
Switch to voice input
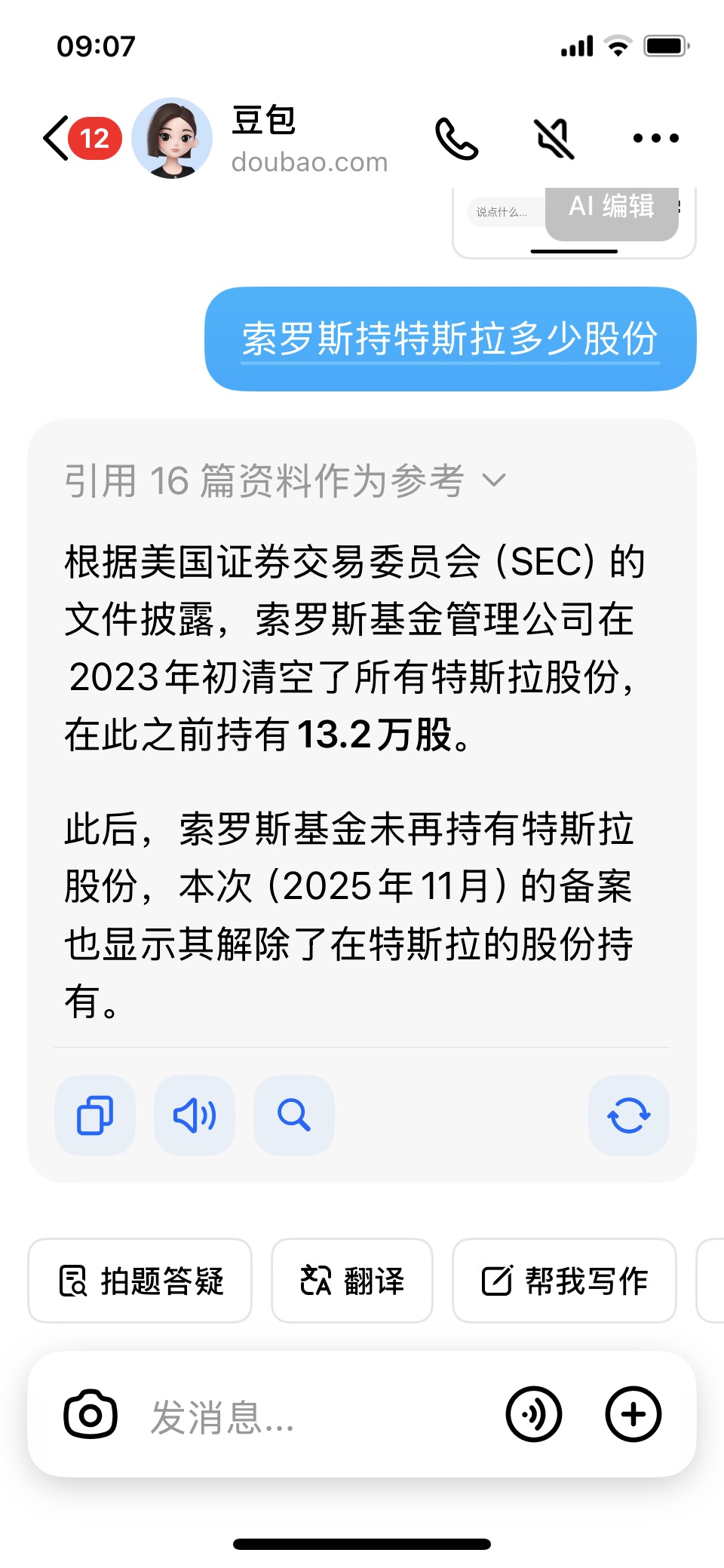(534, 1414)
